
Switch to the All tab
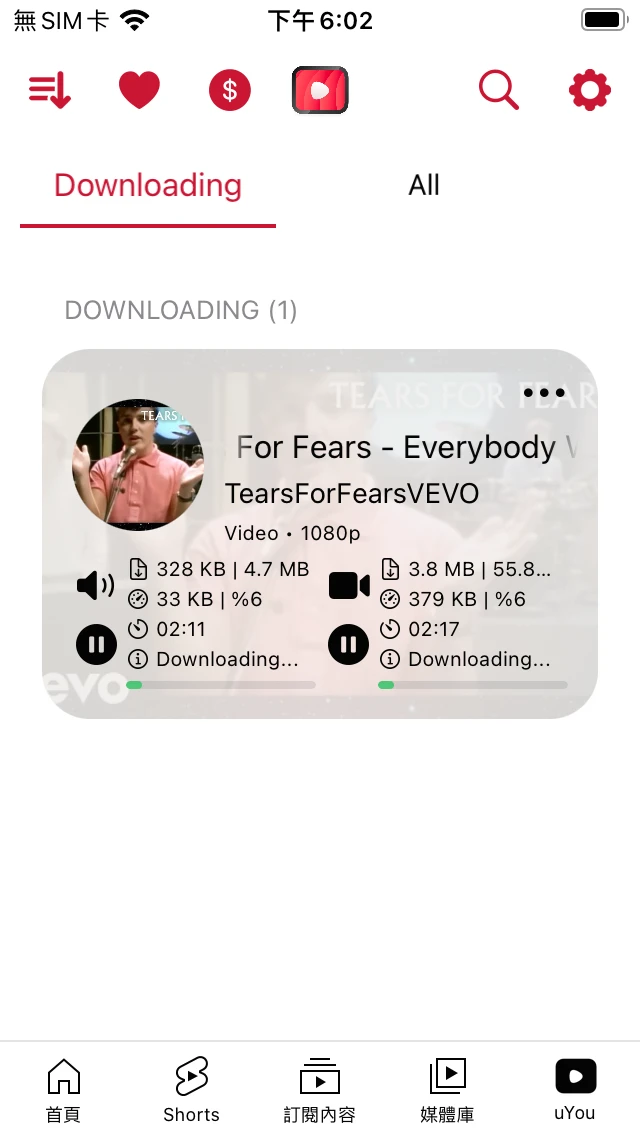(424, 186)
